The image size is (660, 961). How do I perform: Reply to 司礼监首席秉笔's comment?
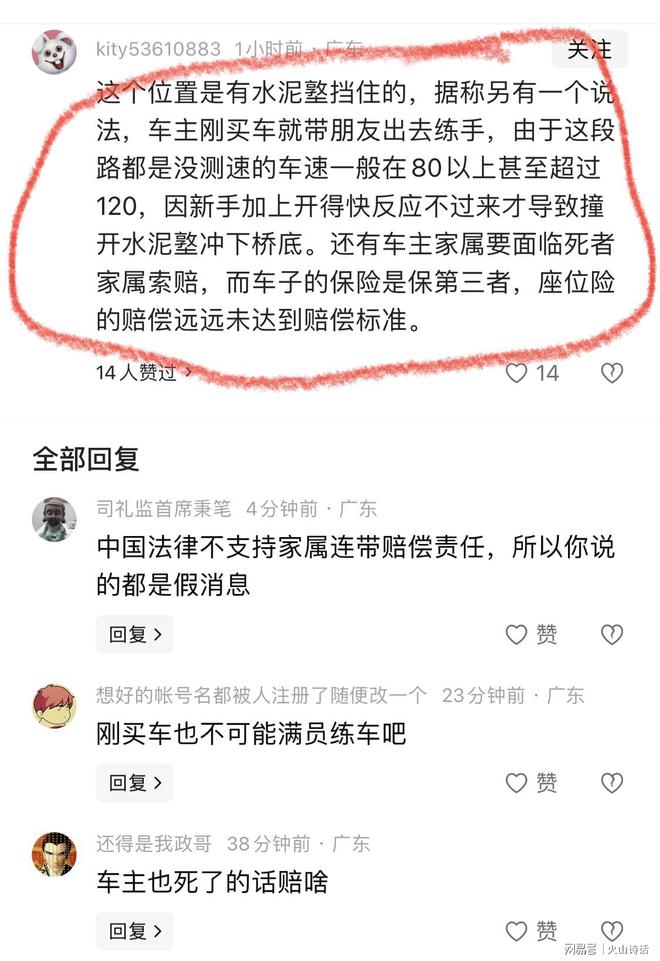click(x=134, y=634)
